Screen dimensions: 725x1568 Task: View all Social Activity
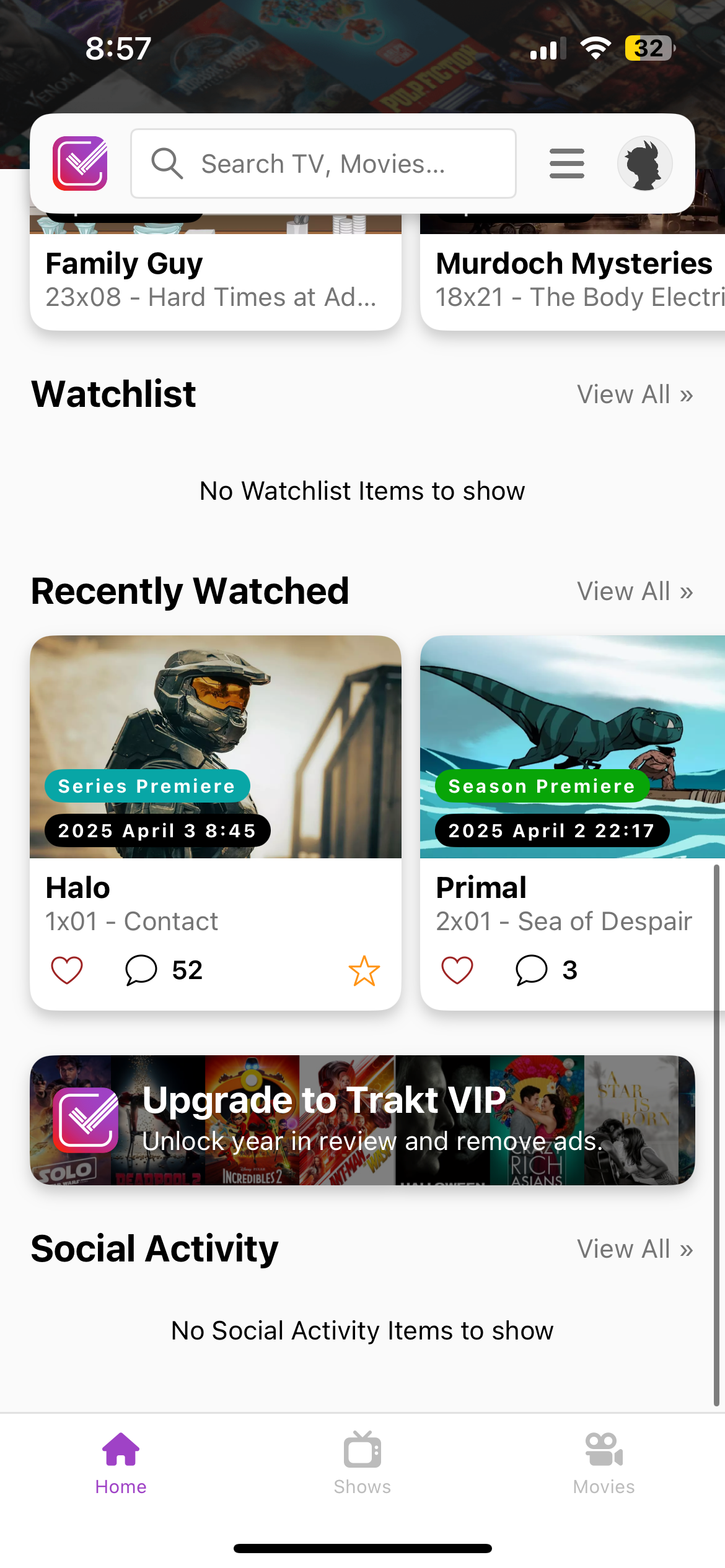635,1249
